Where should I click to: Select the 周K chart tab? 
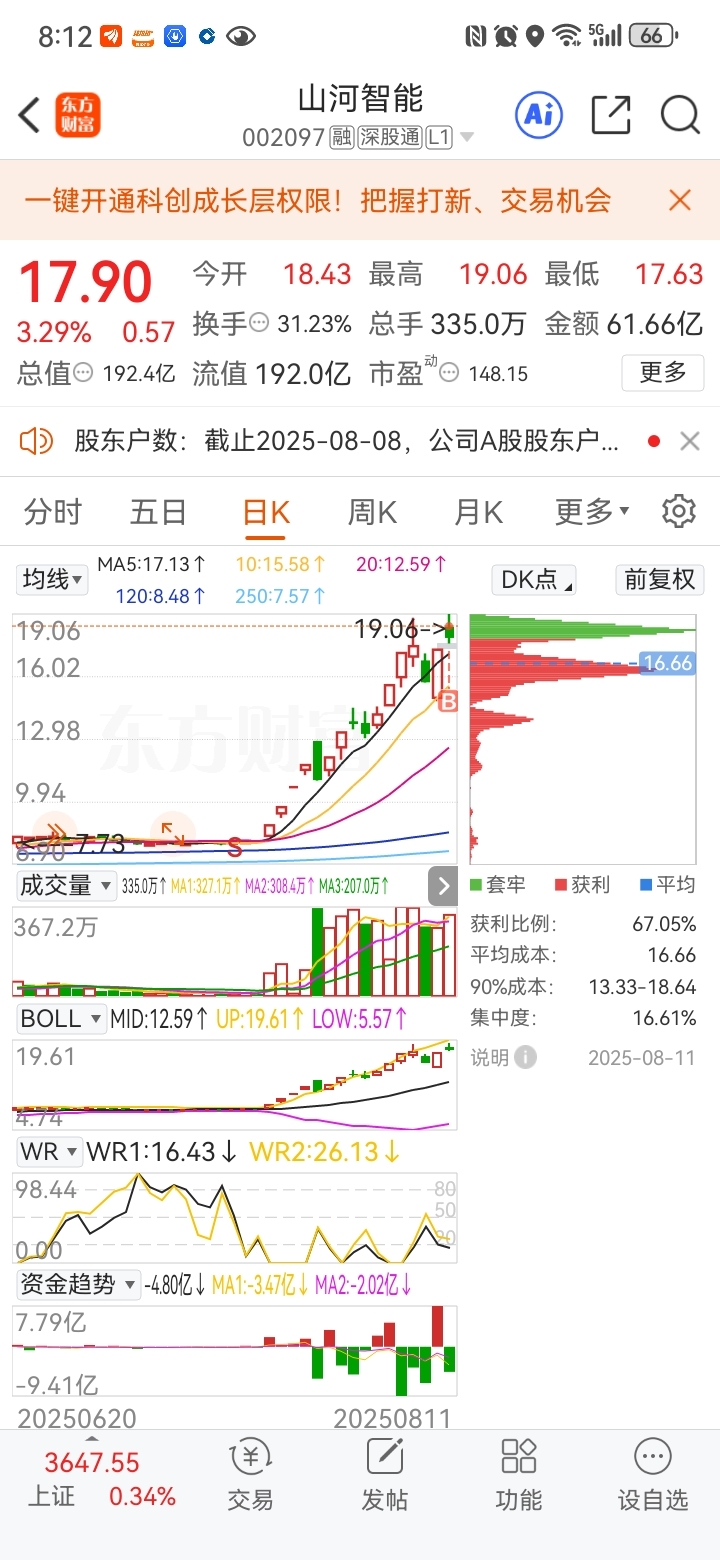372,512
